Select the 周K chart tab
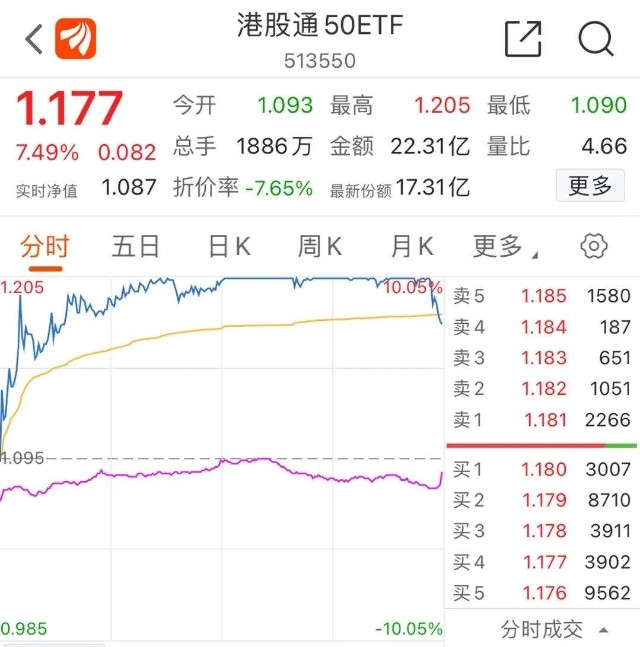 (320, 246)
